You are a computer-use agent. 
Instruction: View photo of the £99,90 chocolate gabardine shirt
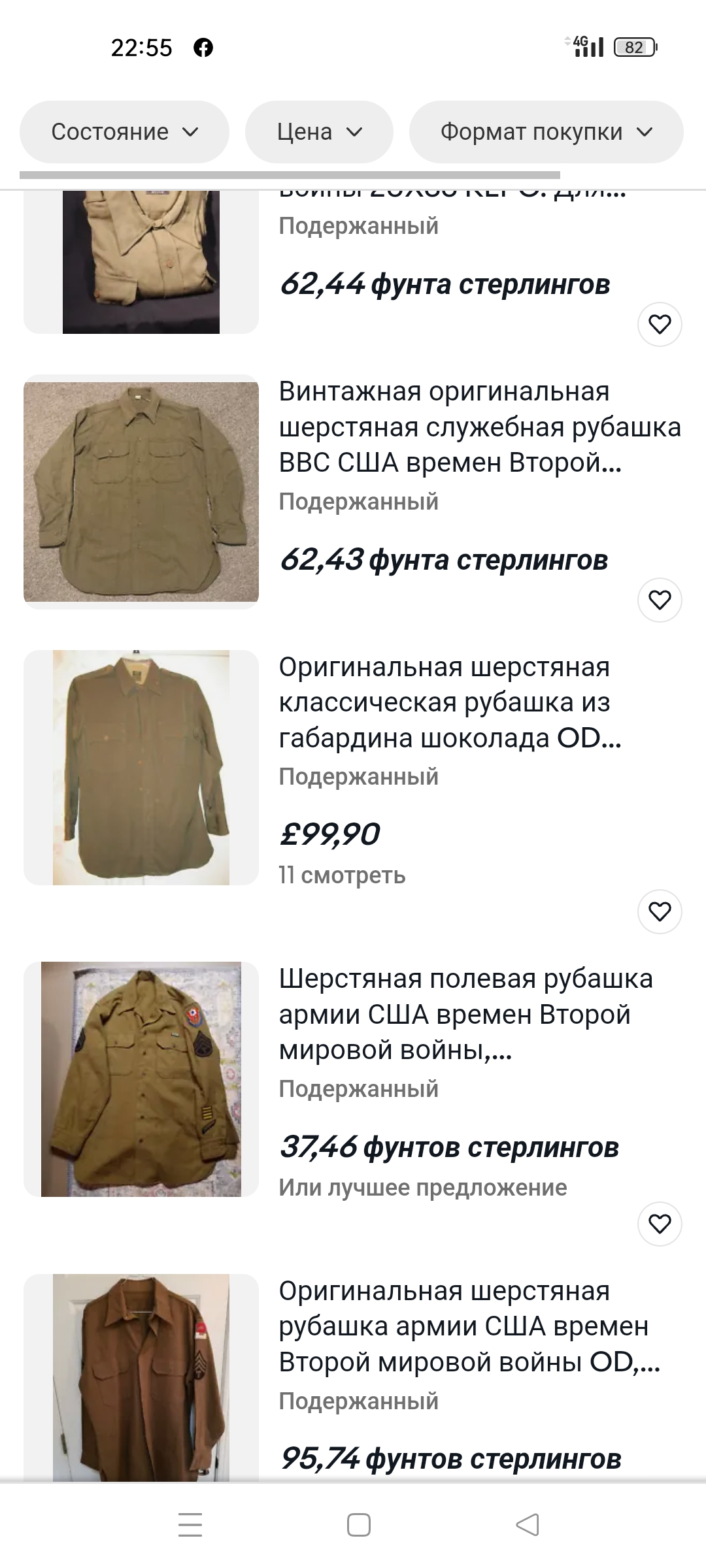coord(141,768)
